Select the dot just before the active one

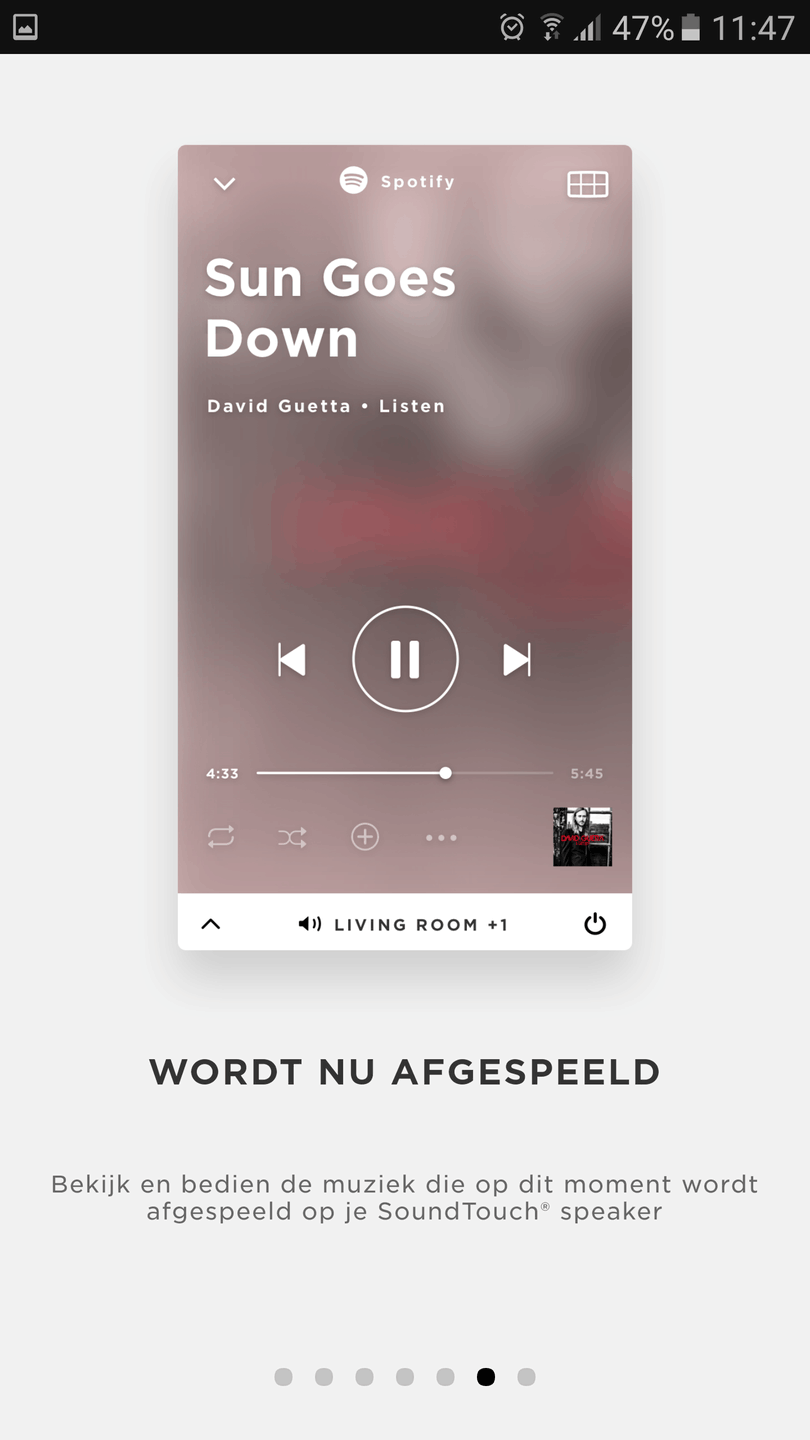[445, 1377]
